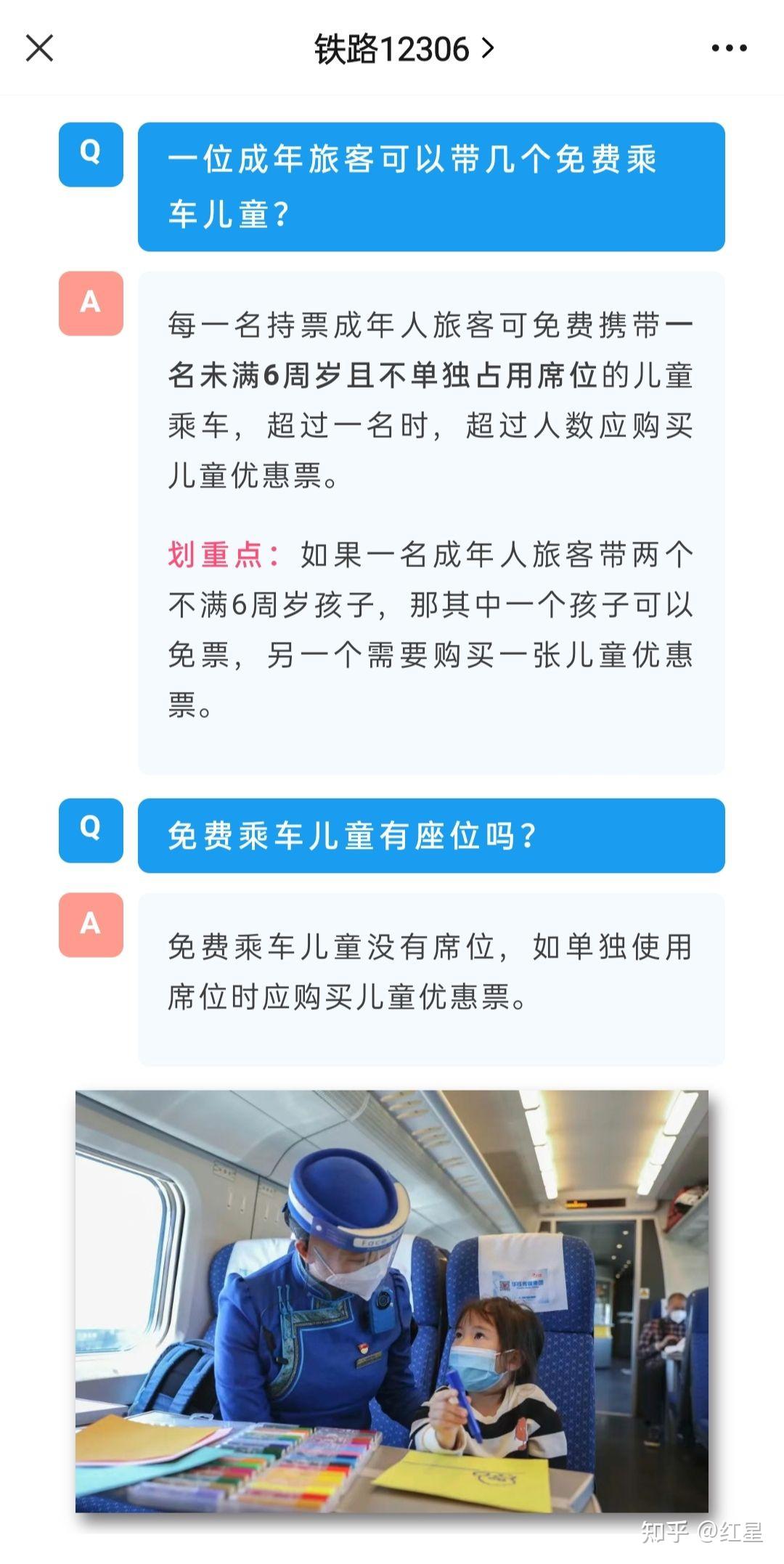
Task: Open the 铁路12306 account page
Action: coord(404,49)
